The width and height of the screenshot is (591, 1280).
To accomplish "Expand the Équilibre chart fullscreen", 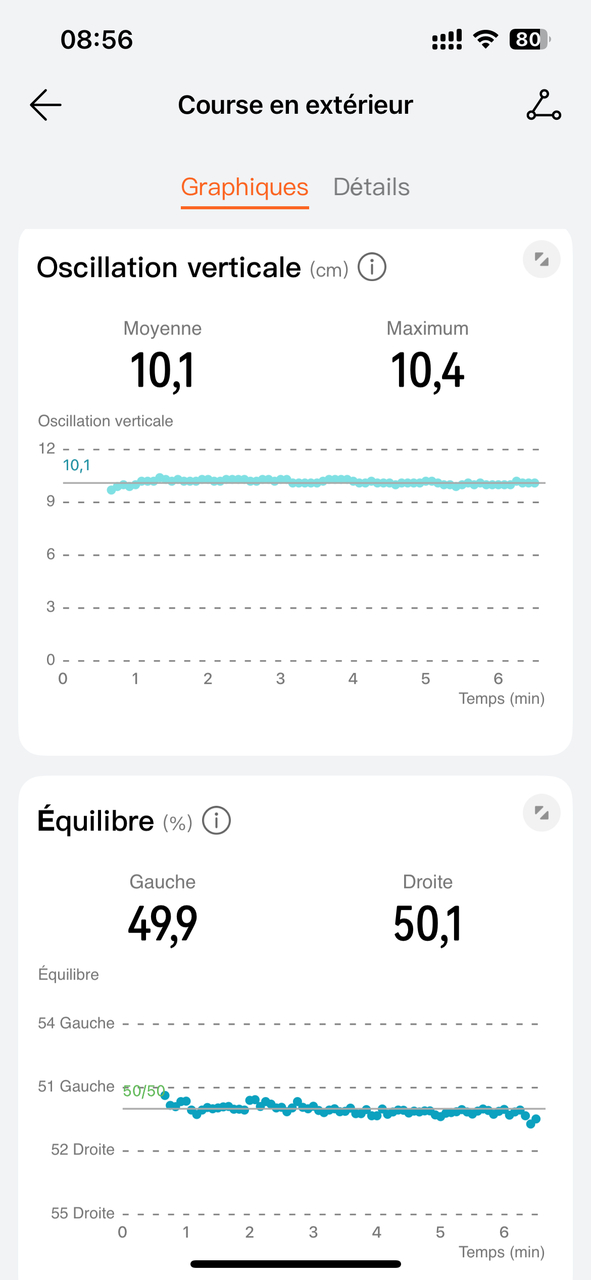I will pyautogui.click(x=542, y=813).
